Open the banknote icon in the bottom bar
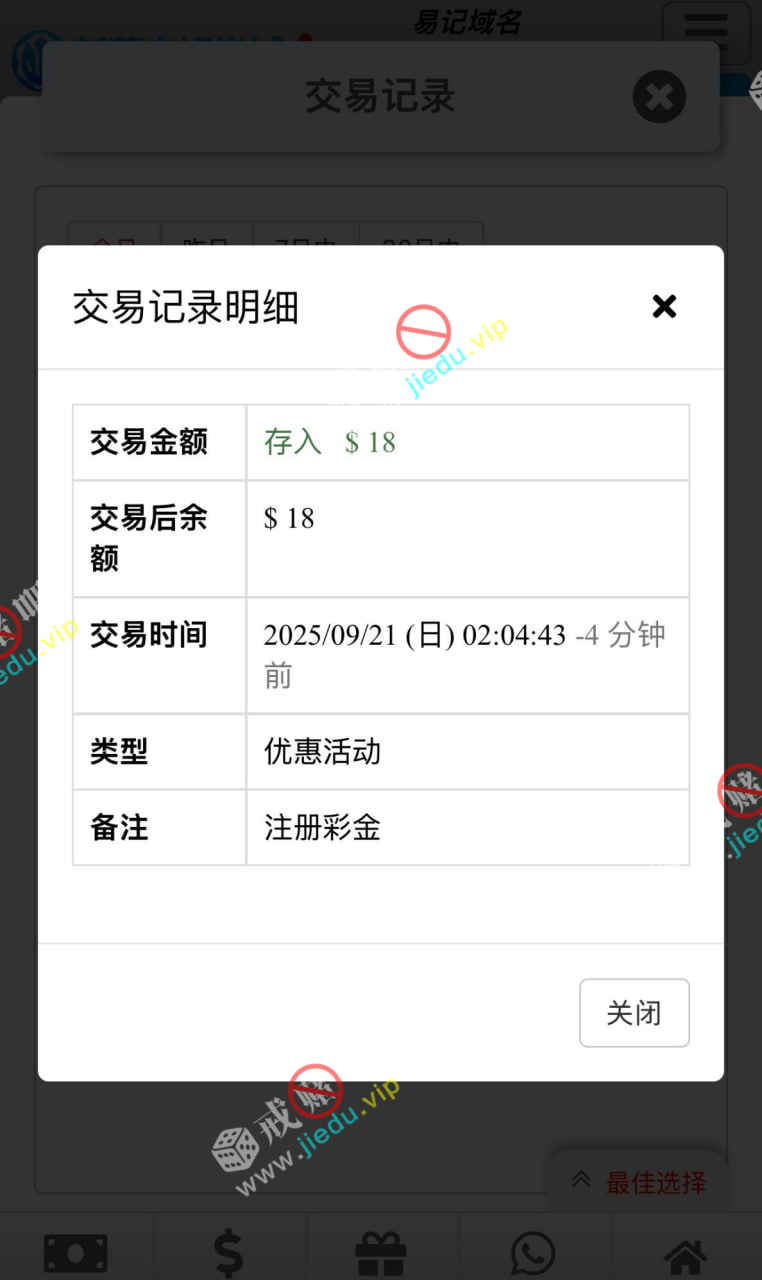 (76, 1252)
